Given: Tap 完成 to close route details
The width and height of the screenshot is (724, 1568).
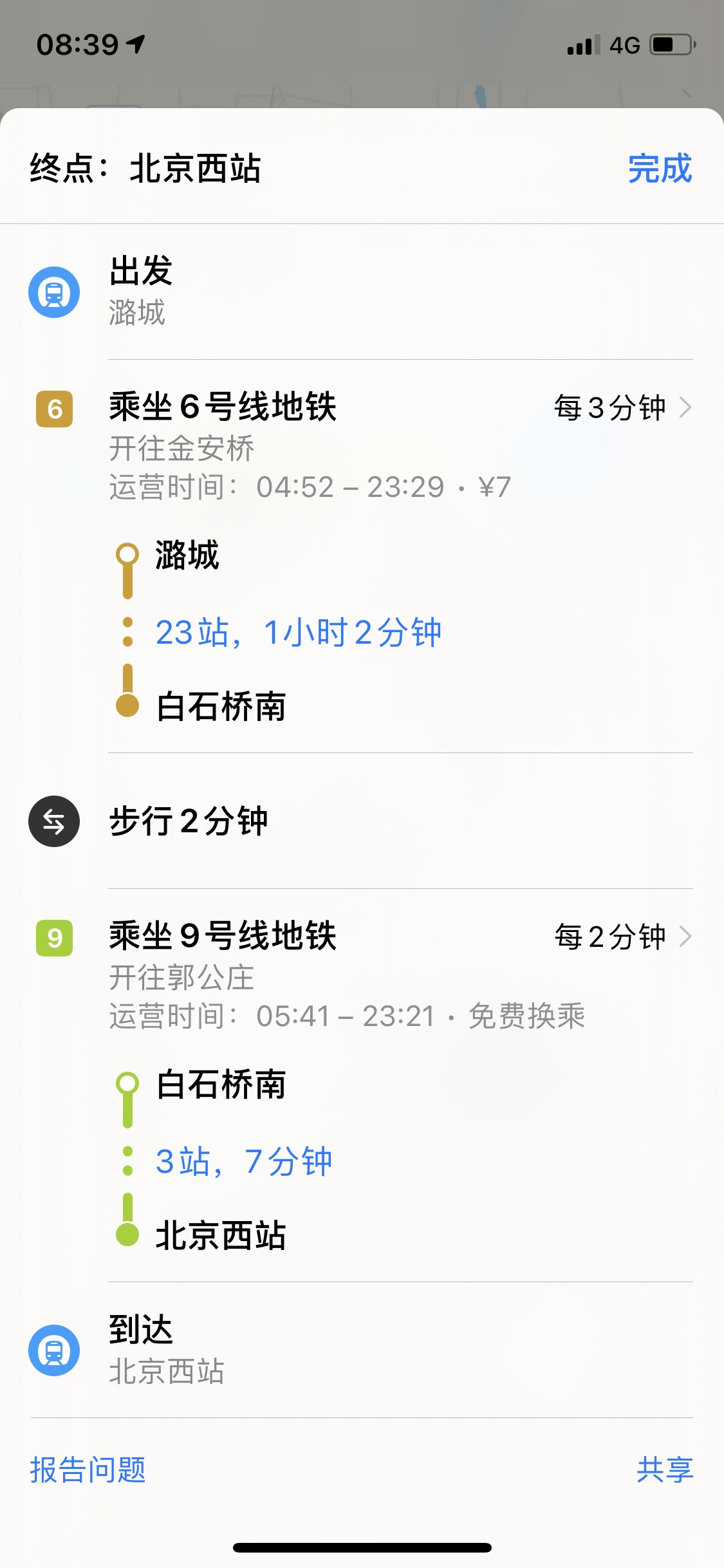Looking at the screenshot, I should (659, 169).
